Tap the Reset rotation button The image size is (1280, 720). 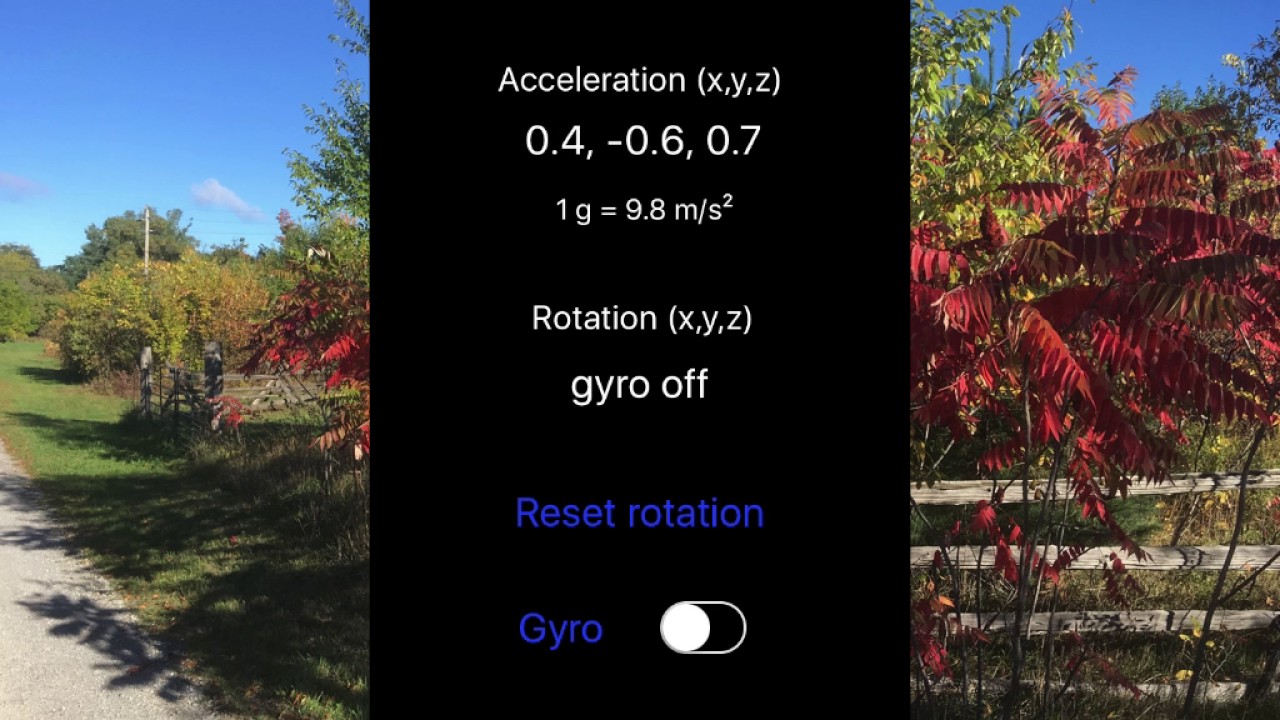[x=639, y=513]
